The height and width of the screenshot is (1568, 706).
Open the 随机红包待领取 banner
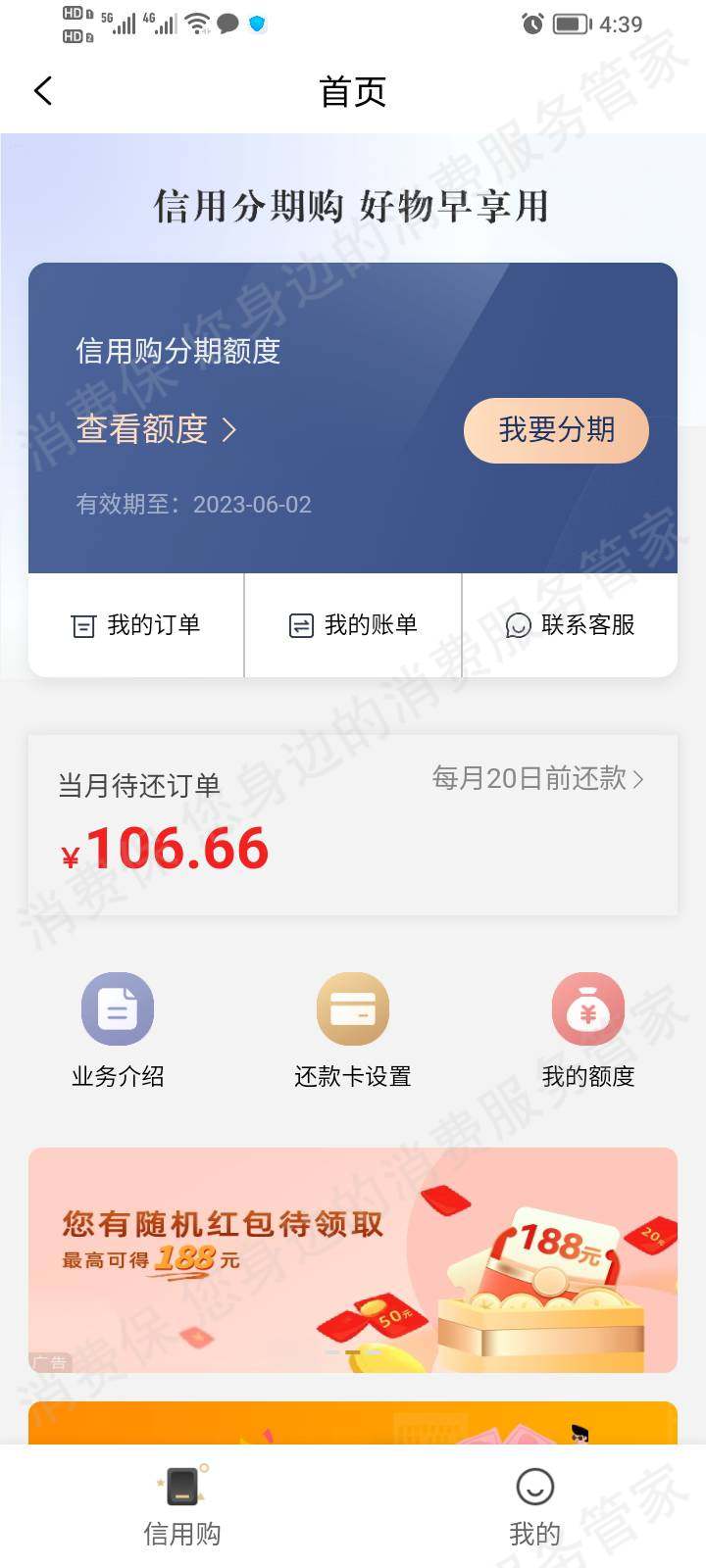click(x=353, y=1259)
